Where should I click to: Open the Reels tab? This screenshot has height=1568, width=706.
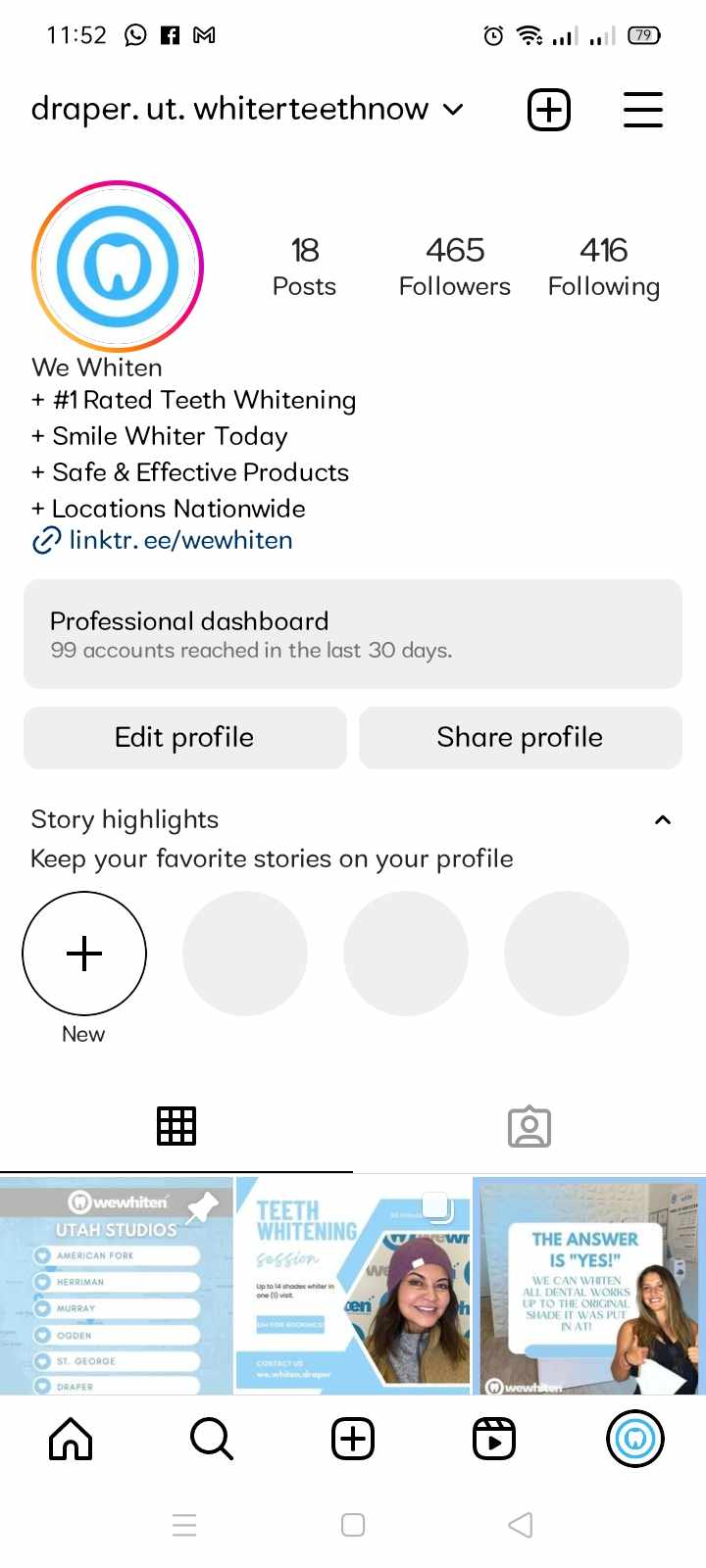coord(494,1439)
